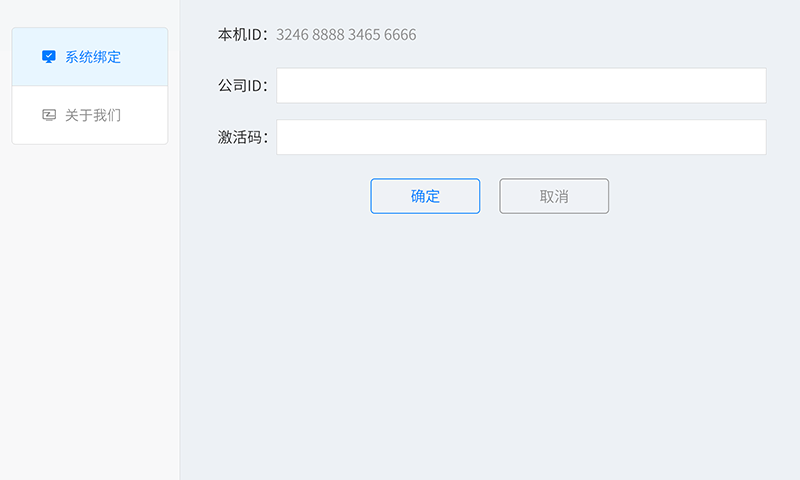Cancel with the 取消 button
800x480 pixels.
click(x=554, y=196)
